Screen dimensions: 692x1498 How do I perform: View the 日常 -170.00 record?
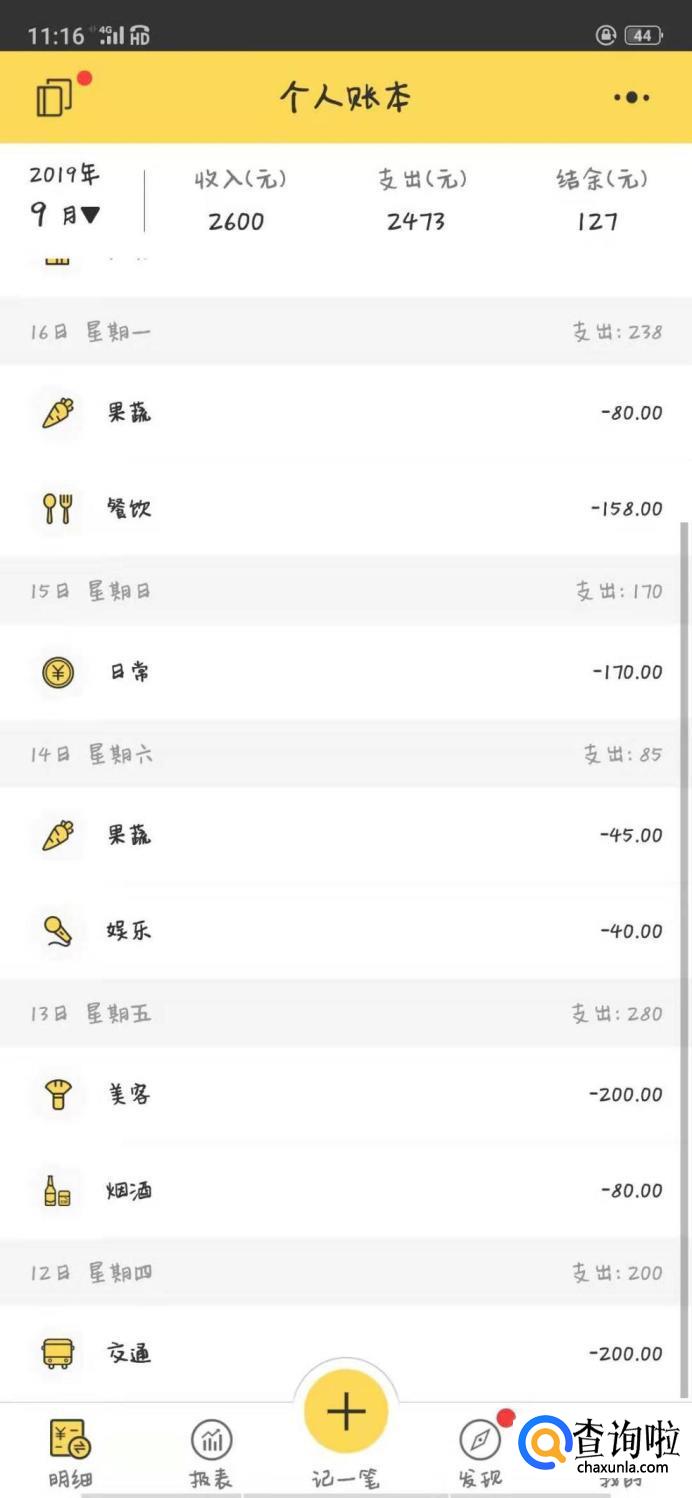(346, 672)
